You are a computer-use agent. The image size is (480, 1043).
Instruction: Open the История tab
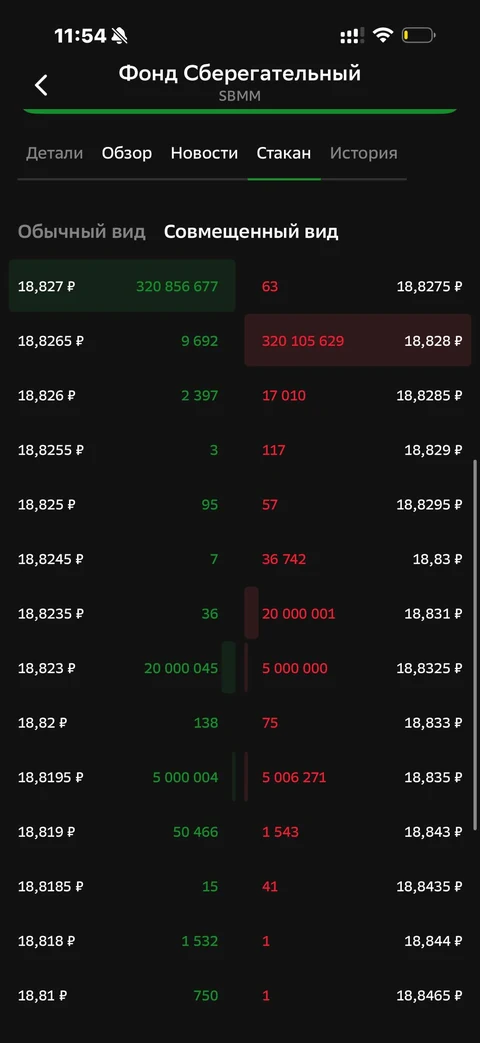point(364,154)
